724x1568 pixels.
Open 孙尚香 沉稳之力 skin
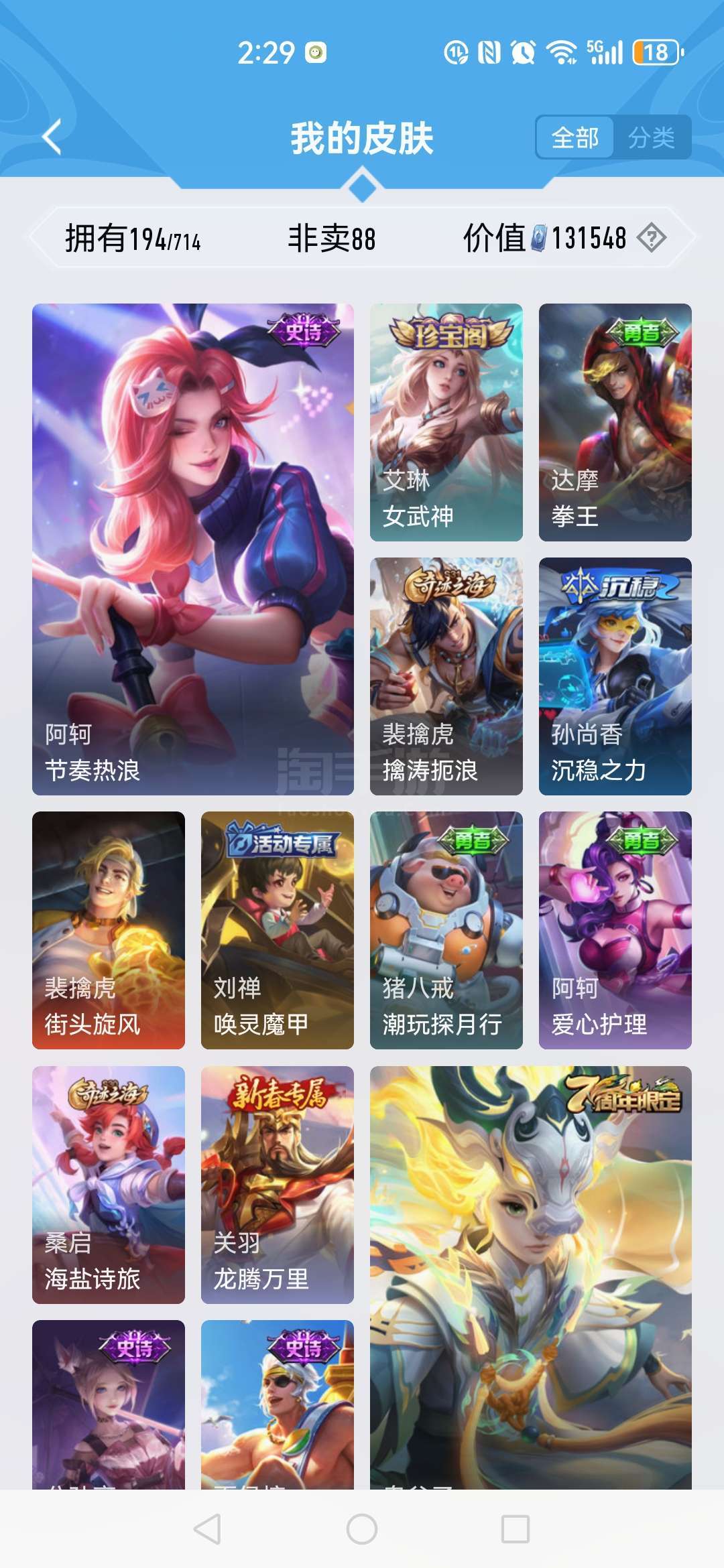tap(615, 676)
